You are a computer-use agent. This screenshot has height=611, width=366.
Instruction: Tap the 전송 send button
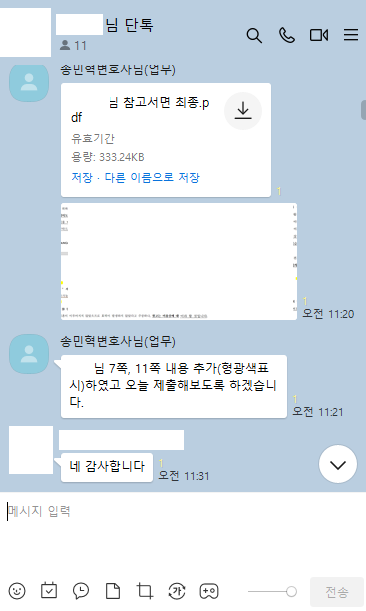coord(337,592)
